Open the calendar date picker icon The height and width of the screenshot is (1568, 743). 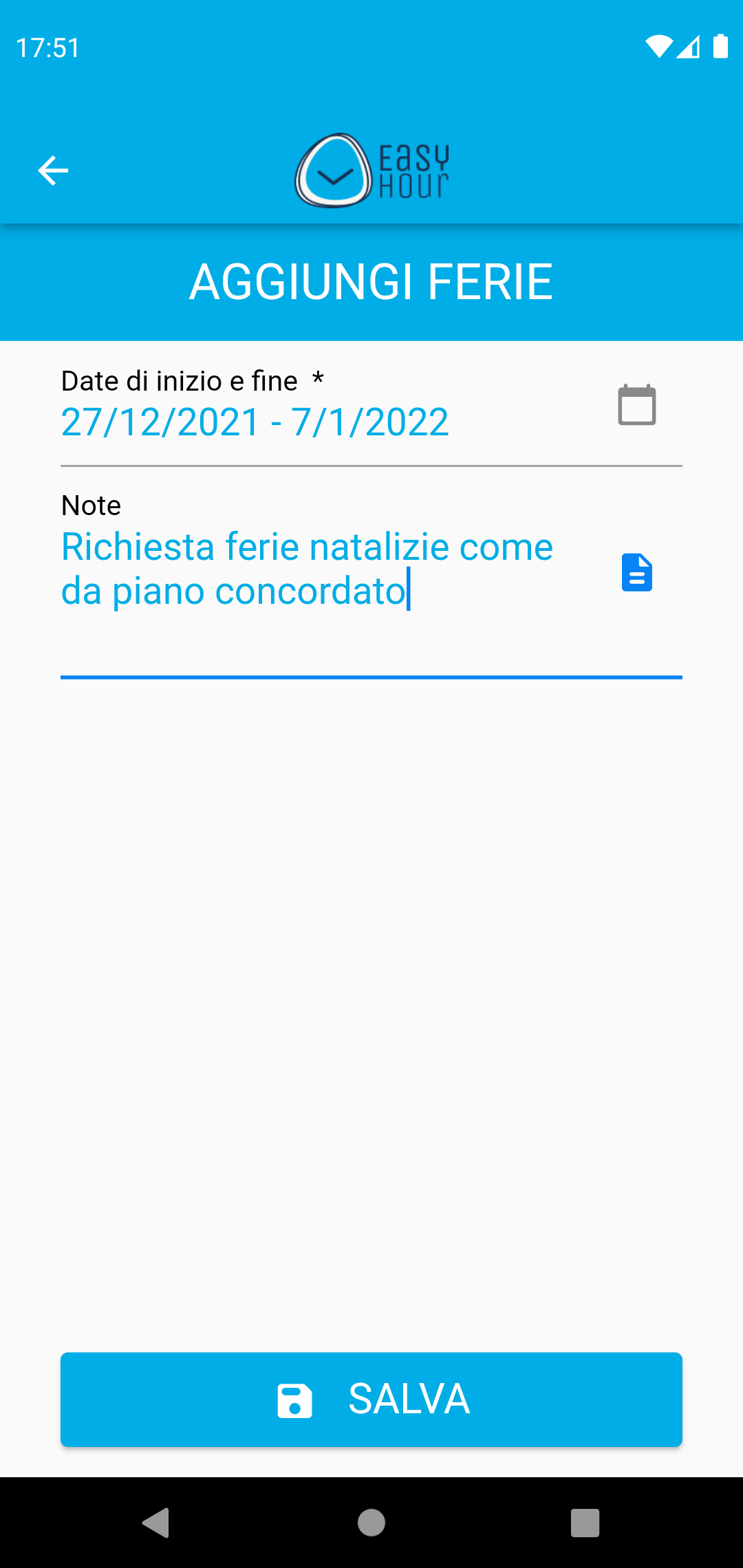point(636,405)
